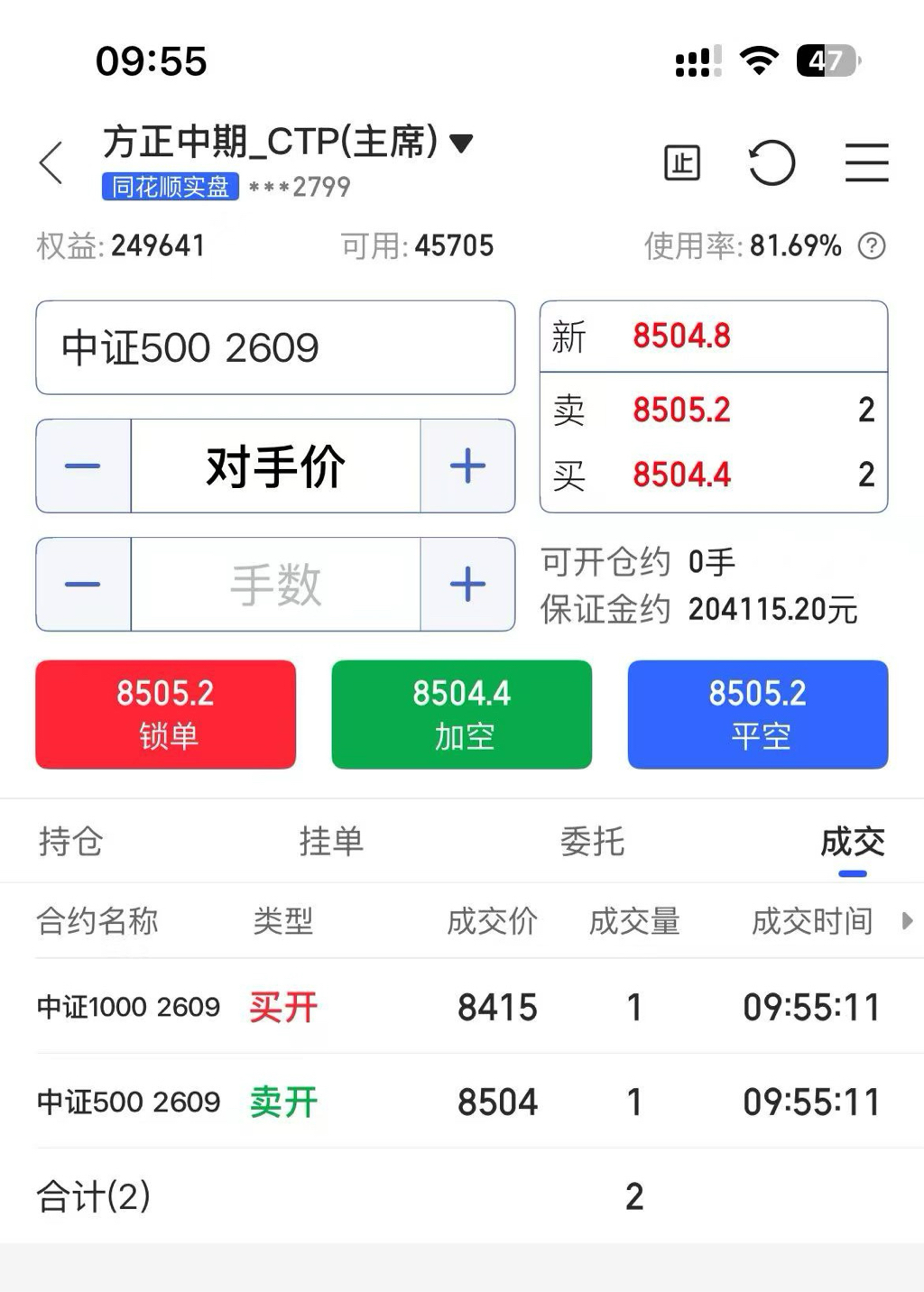Tap the contract field 中证500 2609
Screen dimensions: 924x1292
[x=275, y=347]
